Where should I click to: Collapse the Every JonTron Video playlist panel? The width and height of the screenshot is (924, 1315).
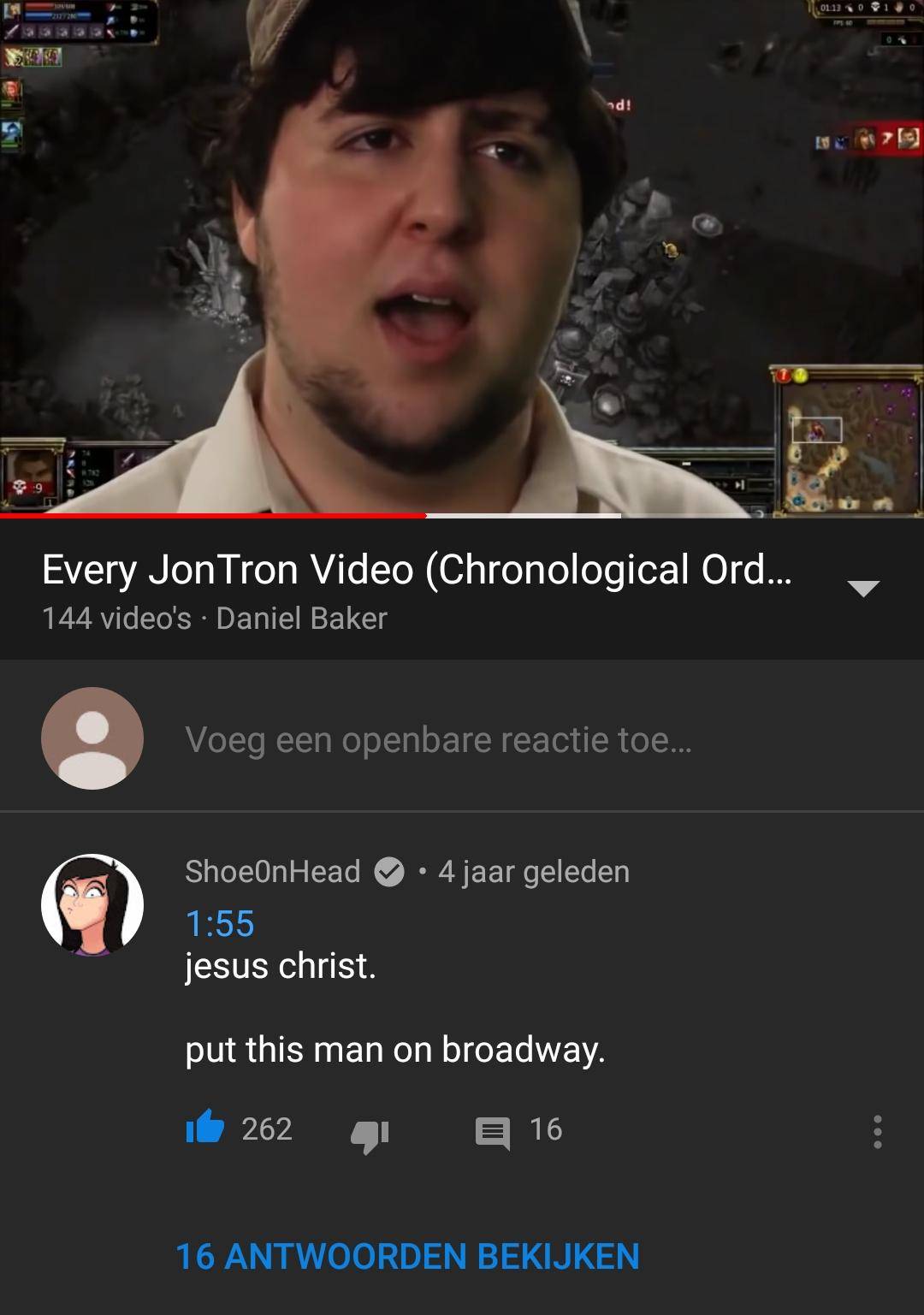pos(863,588)
